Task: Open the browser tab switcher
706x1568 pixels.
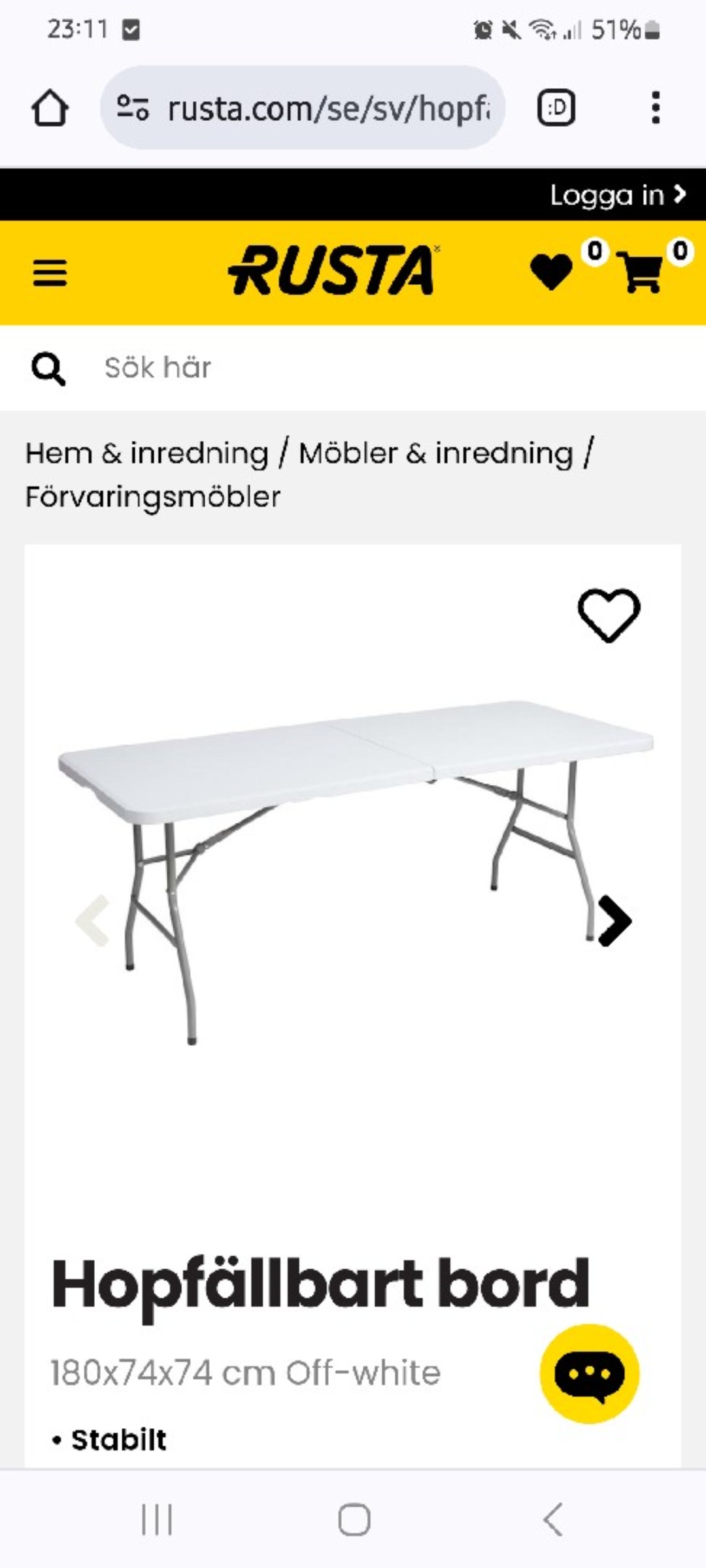Action: click(x=556, y=108)
